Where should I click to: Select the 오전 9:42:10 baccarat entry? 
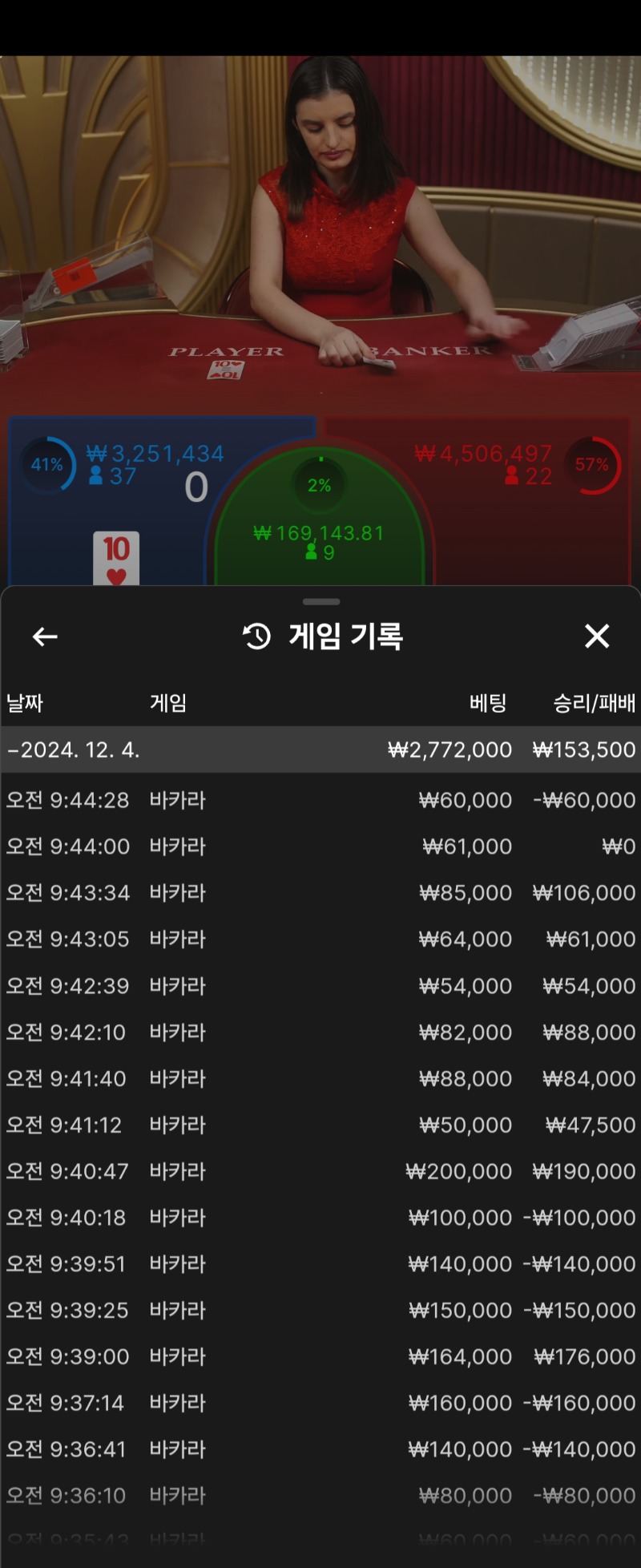coord(320,1032)
